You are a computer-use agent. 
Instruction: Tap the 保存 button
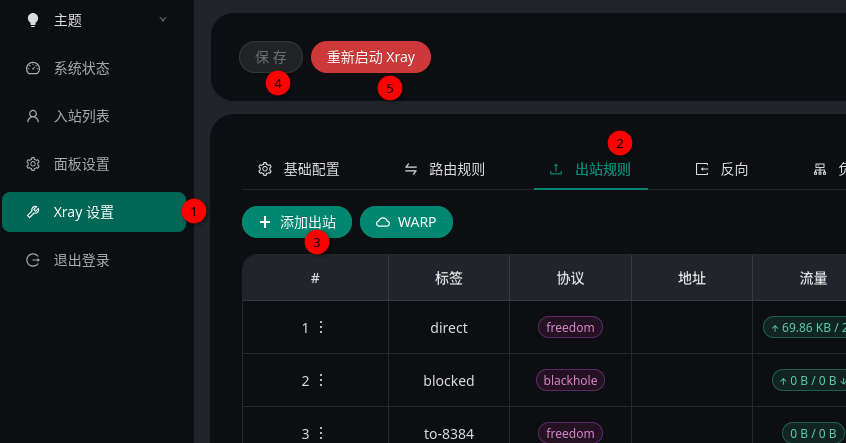pos(271,57)
